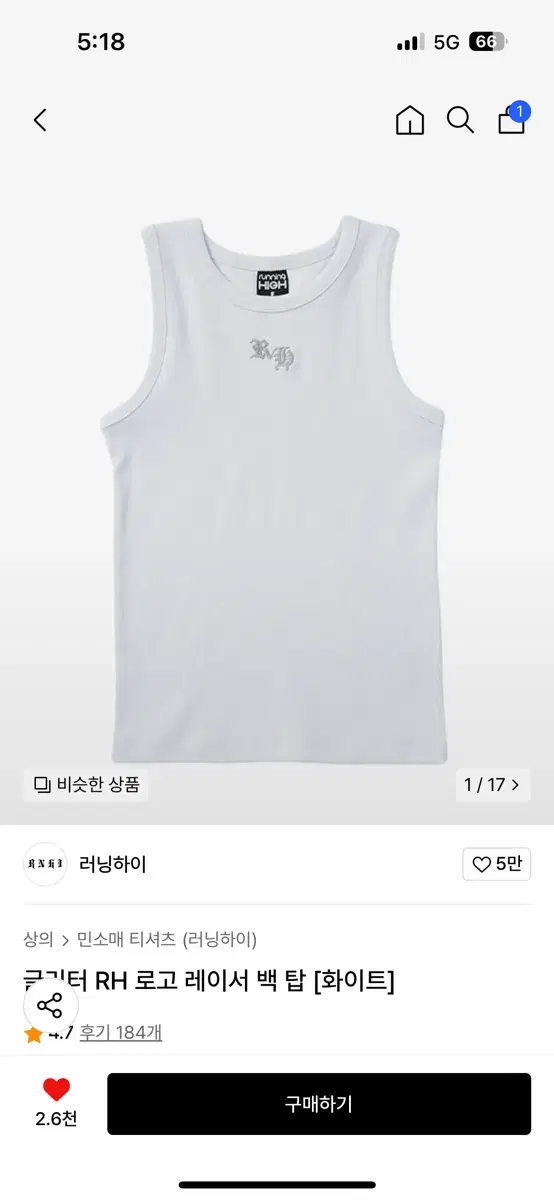Open the 1 / 17 image counter

(x=492, y=784)
